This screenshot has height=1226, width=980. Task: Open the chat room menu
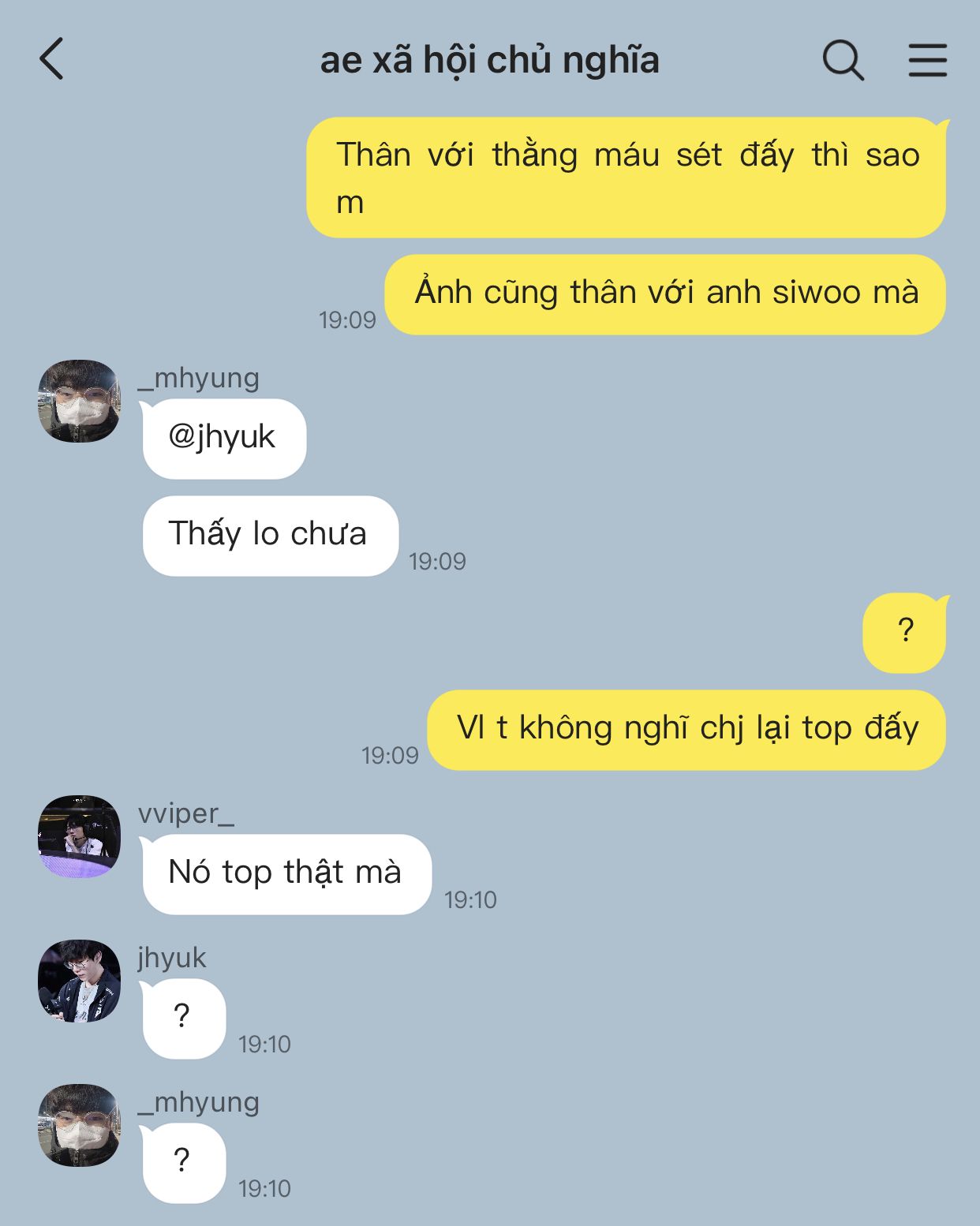point(927,60)
